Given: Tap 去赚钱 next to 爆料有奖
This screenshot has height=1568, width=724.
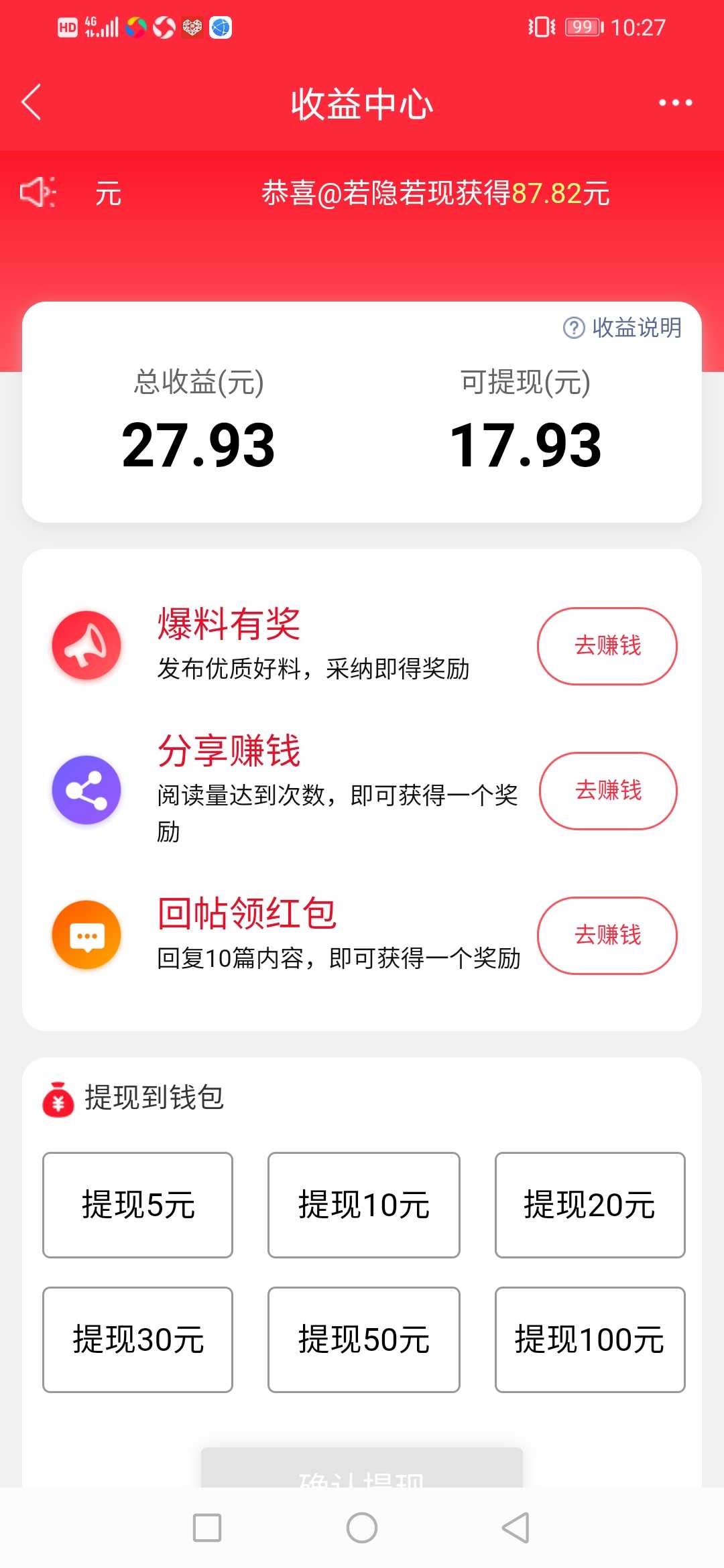Looking at the screenshot, I should (x=607, y=646).
